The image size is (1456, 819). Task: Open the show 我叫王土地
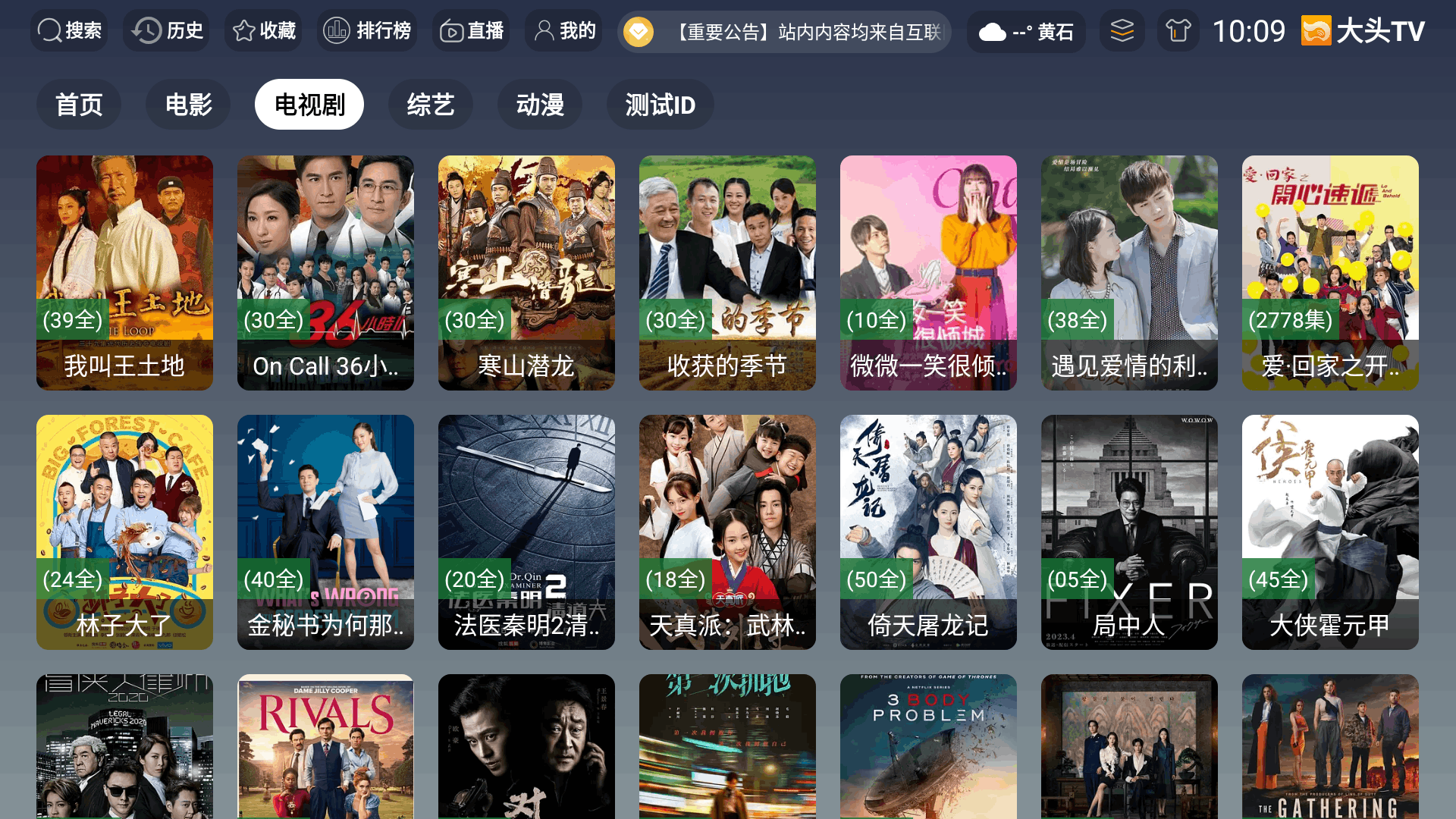(124, 273)
